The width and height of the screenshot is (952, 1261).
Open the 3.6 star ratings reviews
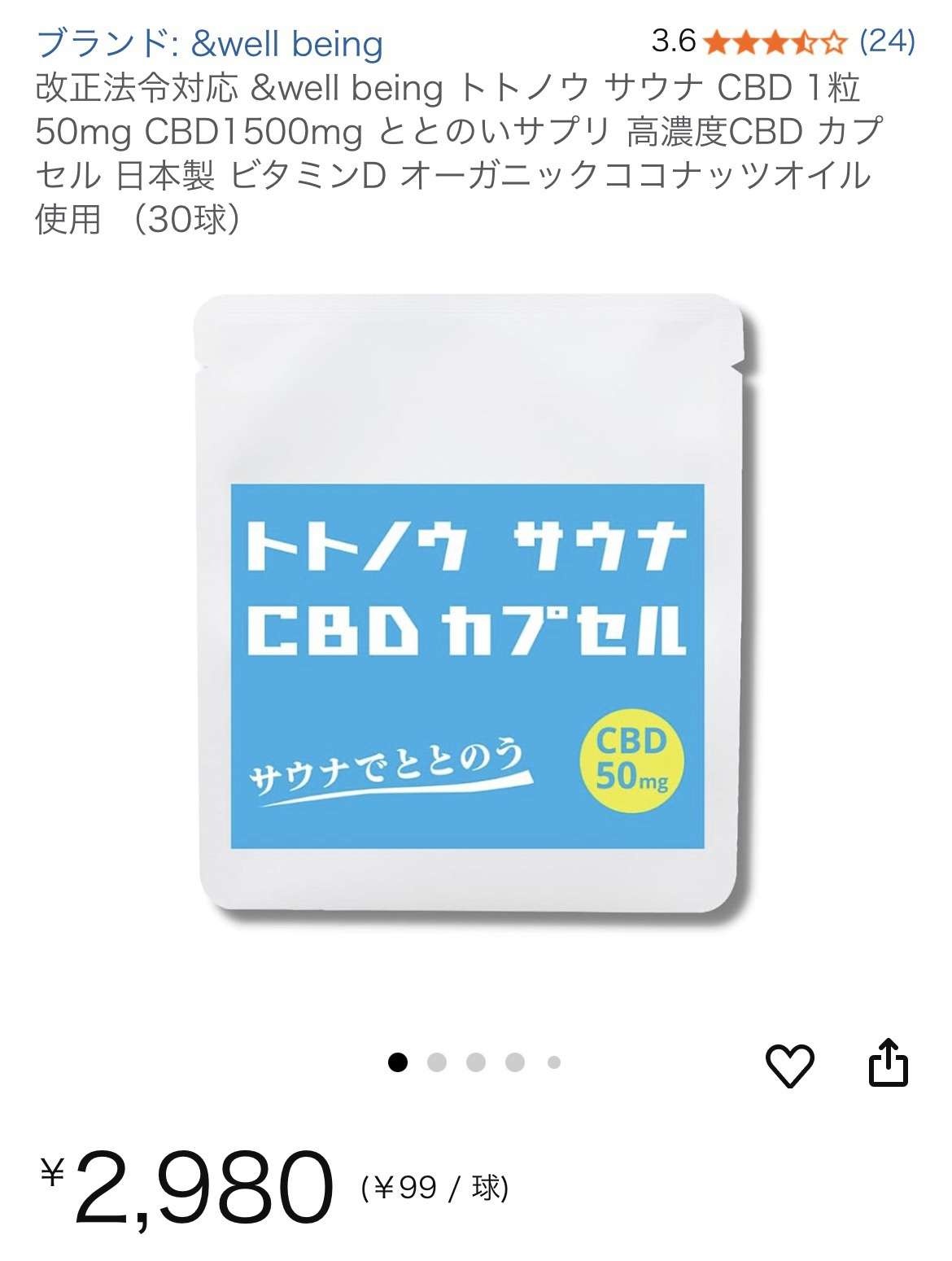(x=783, y=41)
